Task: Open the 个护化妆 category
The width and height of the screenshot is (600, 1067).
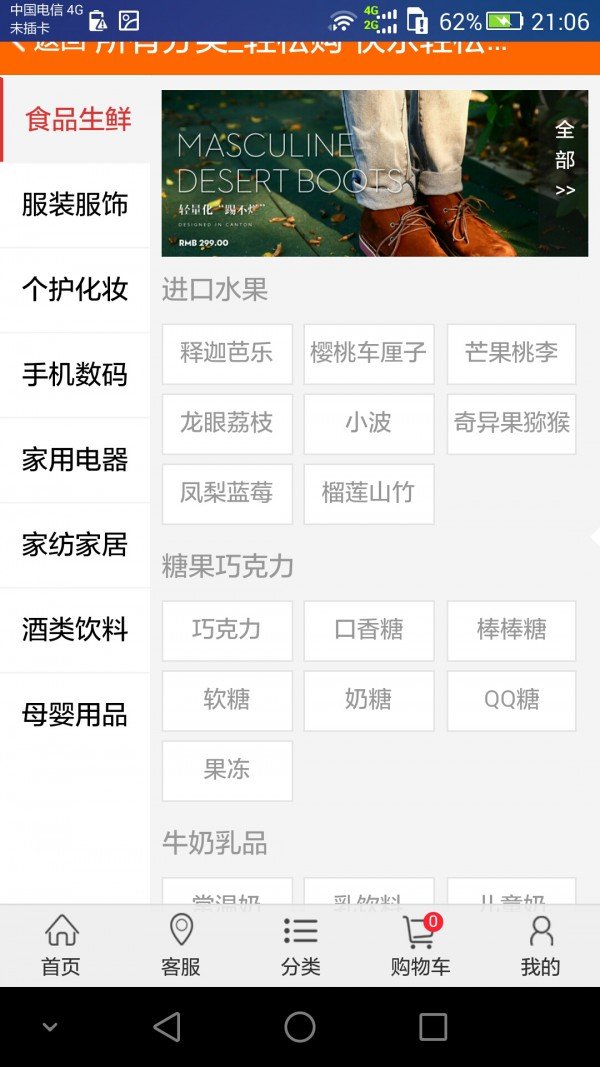Action: click(75, 290)
